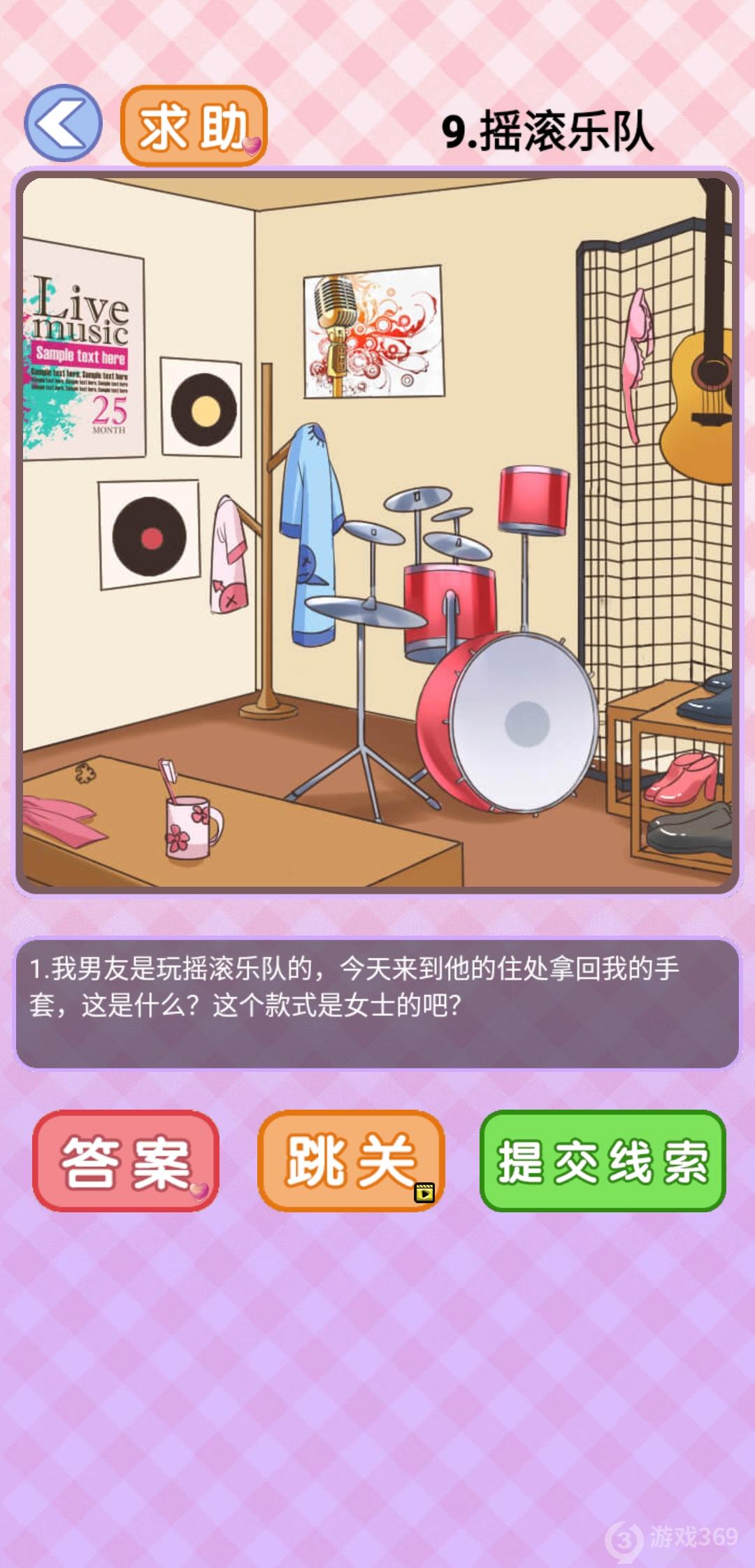Image resolution: width=755 pixels, height=1568 pixels.
Task: Reveal the 答案 answer
Action: pos(126,1161)
